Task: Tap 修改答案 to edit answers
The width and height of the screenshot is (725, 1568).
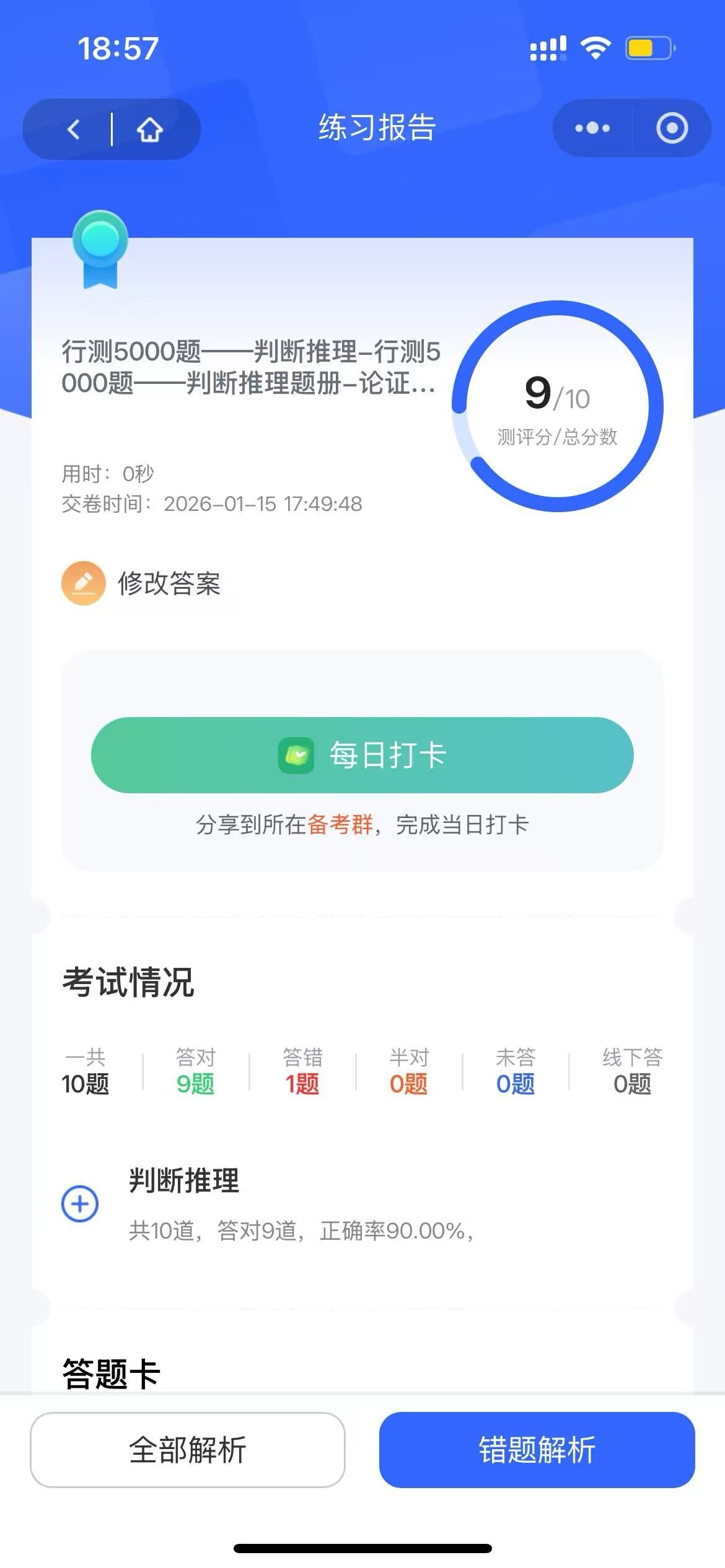Action: tap(141, 583)
